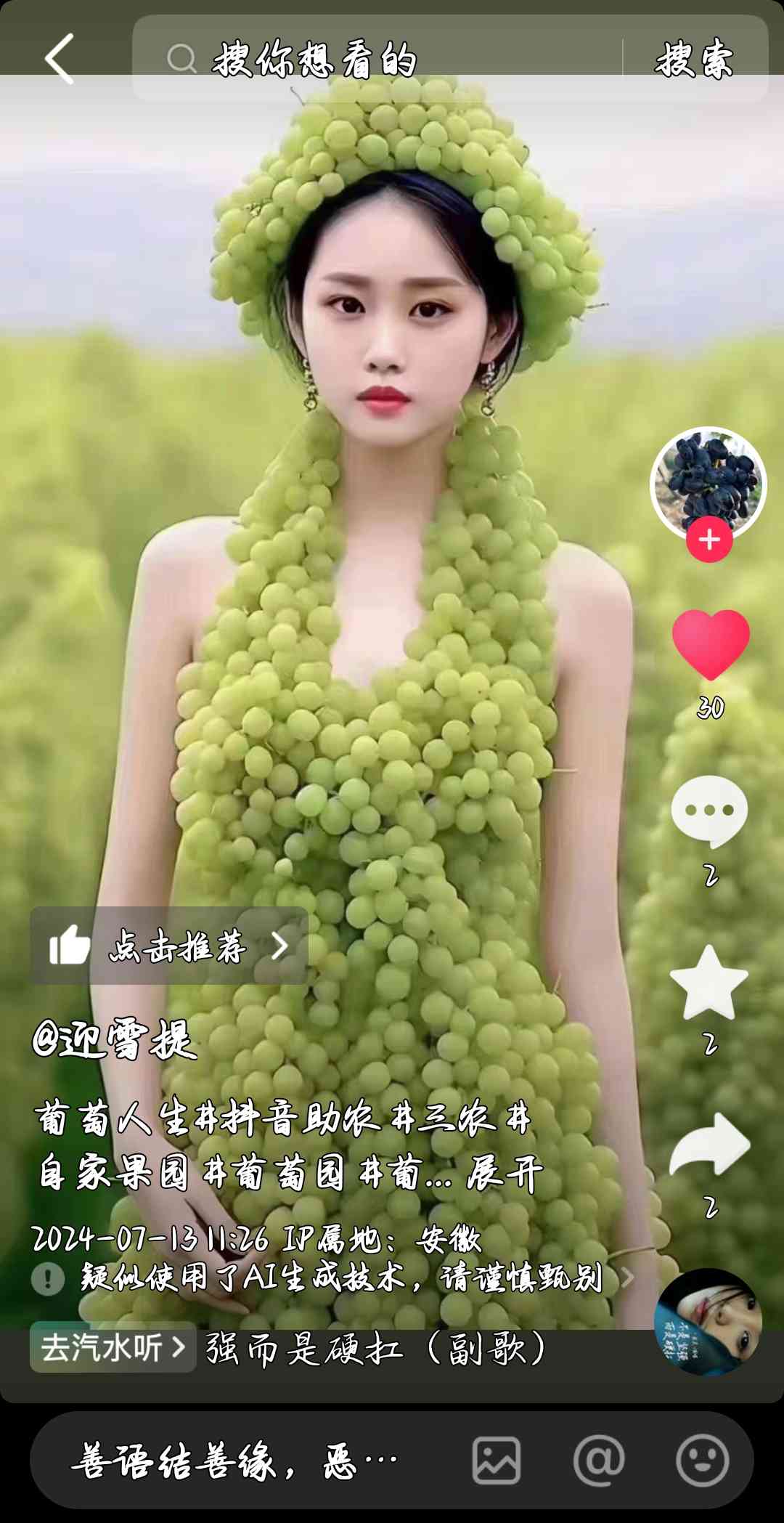Open the spinning music disc
The image size is (784, 1523).
click(708, 1322)
